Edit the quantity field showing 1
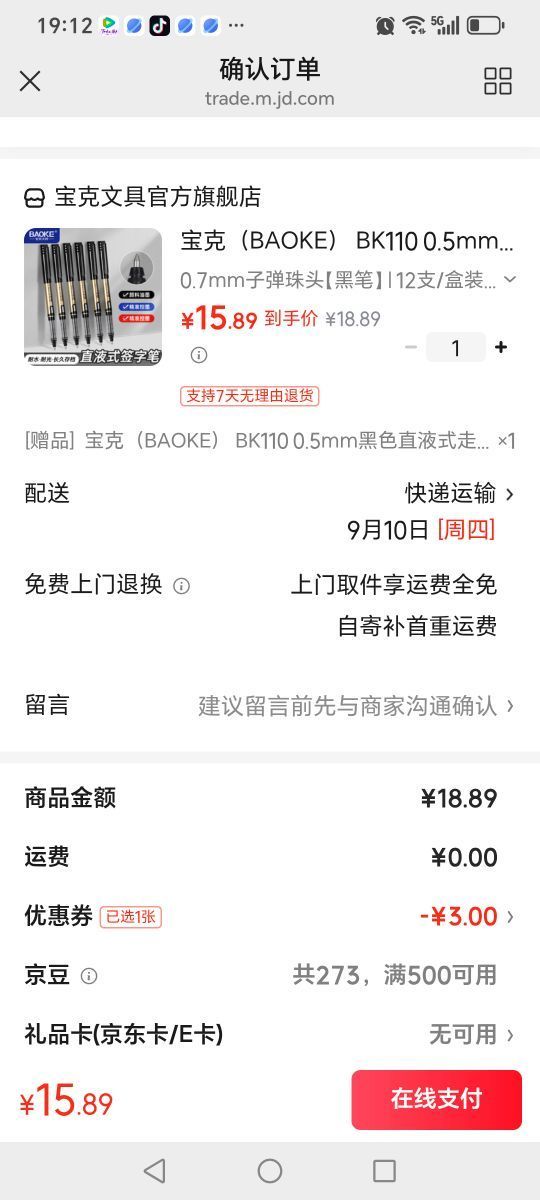The width and height of the screenshot is (540, 1200). coord(456,347)
